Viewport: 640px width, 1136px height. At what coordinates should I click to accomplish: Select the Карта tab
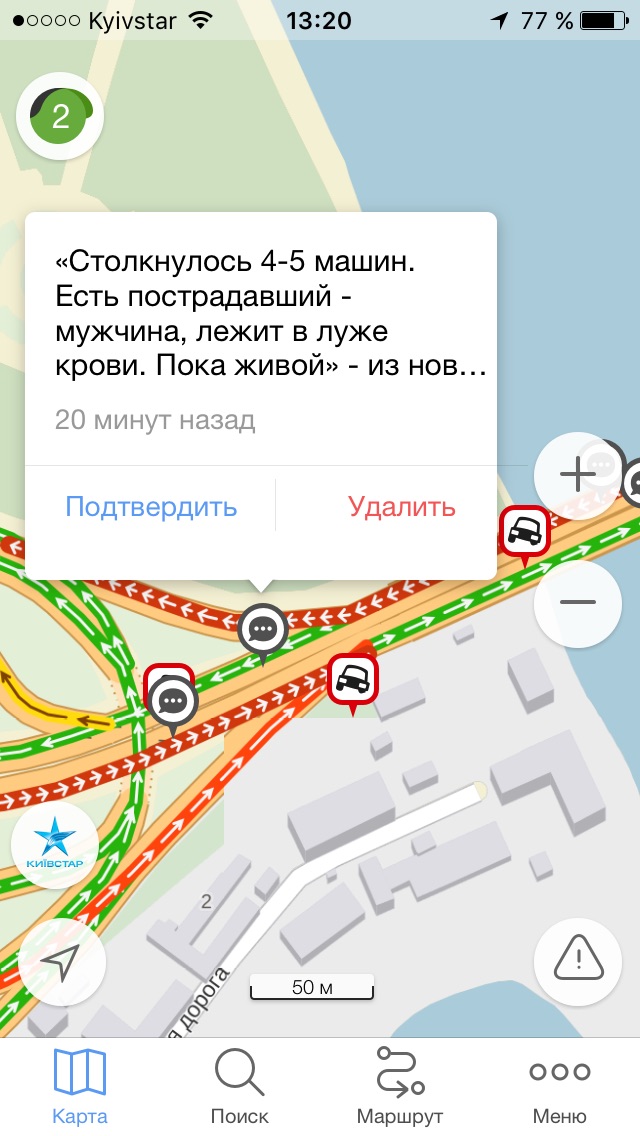[80, 1086]
